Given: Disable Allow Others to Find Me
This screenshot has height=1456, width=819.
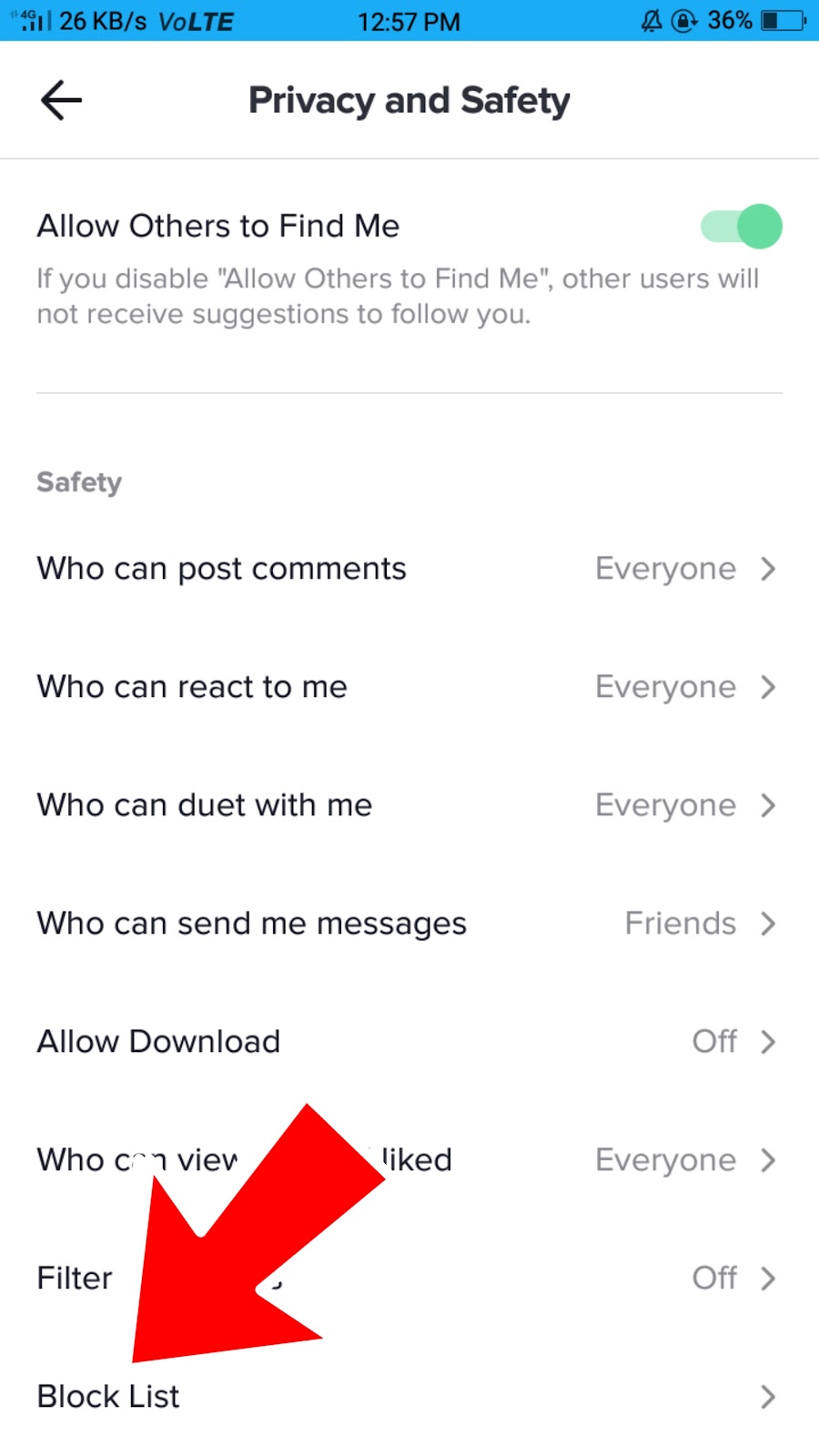Looking at the screenshot, I should pyautogui.click(x=741, y=227).
